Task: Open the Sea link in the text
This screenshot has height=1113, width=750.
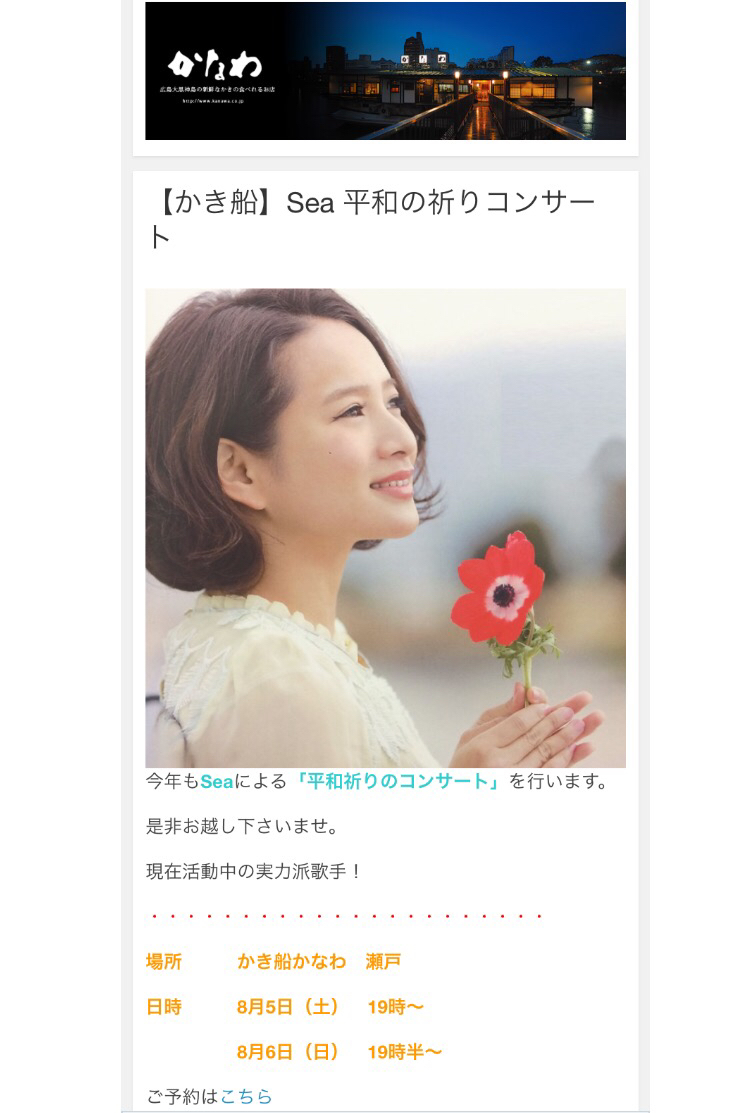Action: (x=217, y=781)
